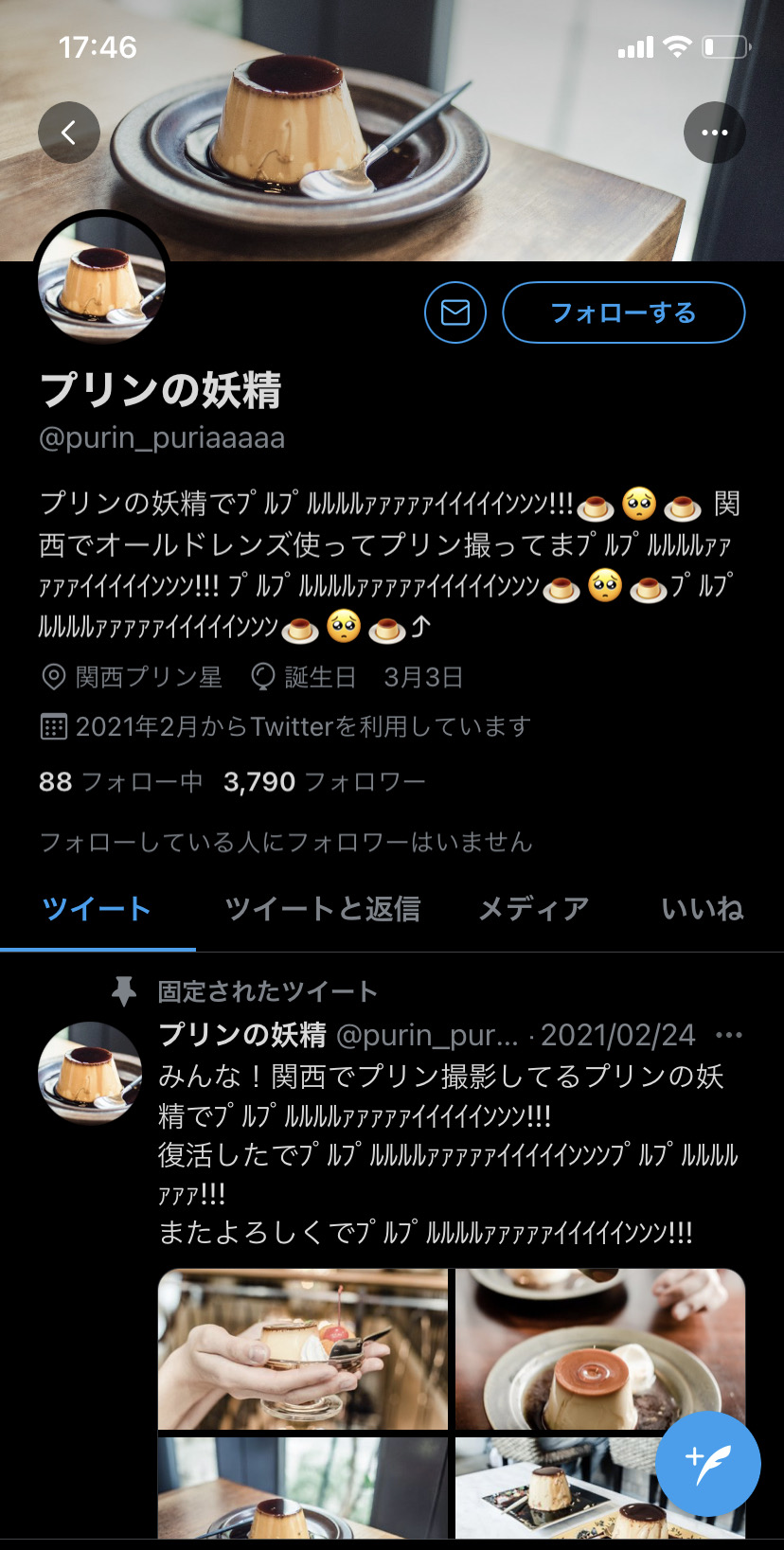
Task: Send a direct message via envelope icon
Action: pyautogui.click(x=455, y=312)
